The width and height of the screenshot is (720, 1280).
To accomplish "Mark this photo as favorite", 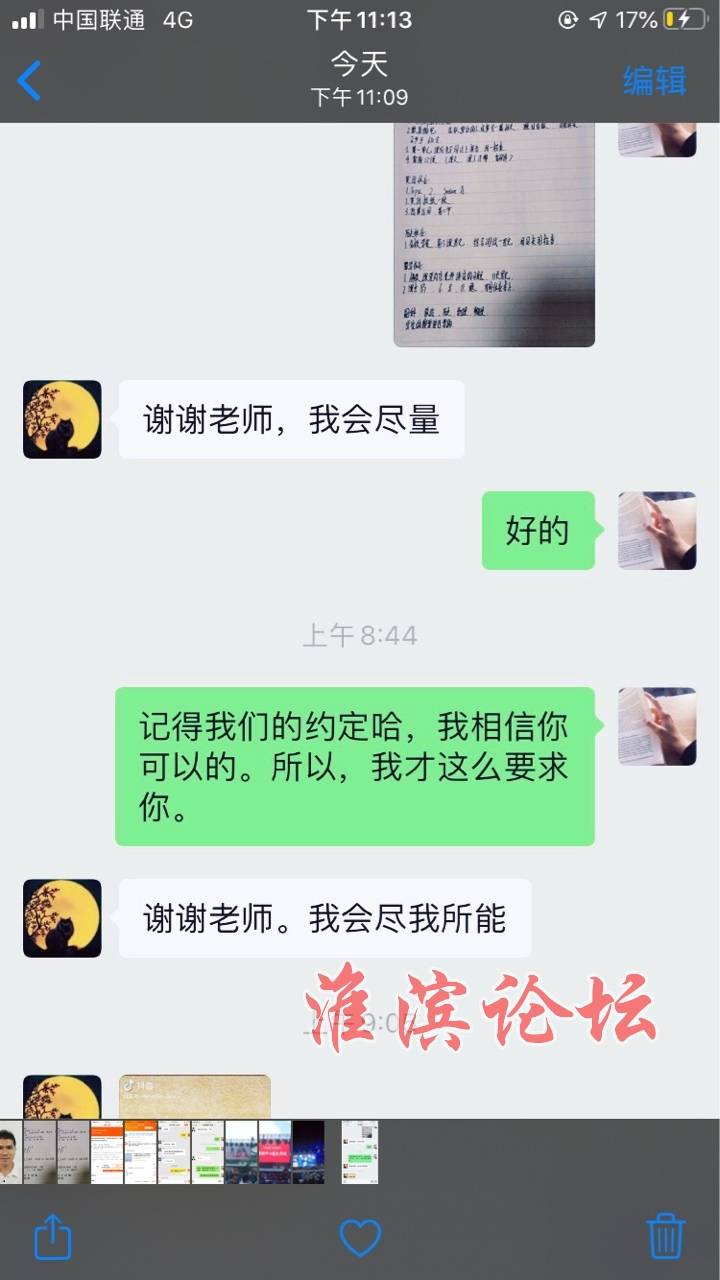I will pos(360,1237).
